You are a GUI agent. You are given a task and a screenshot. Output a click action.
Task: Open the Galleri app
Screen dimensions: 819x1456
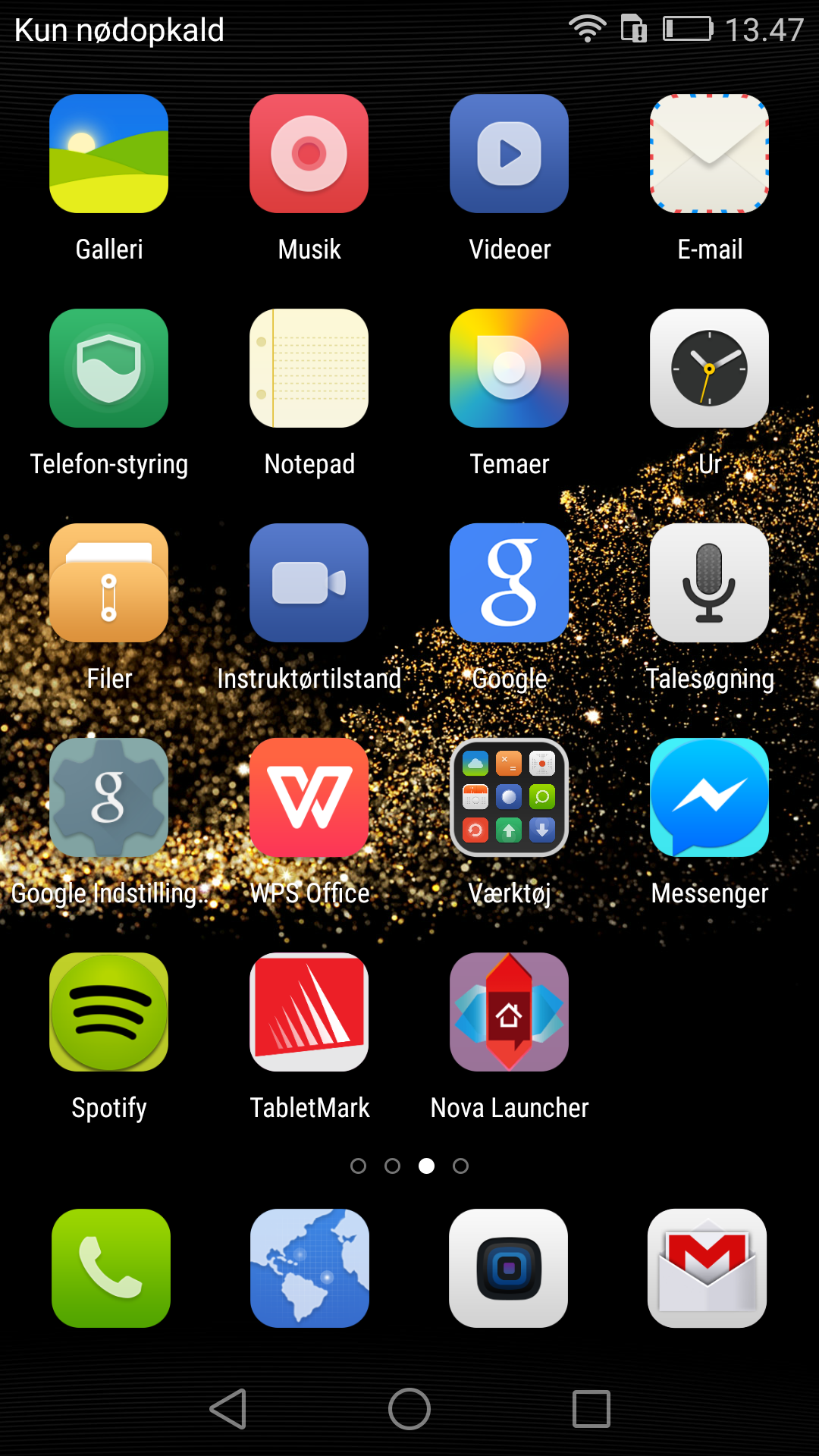[108, 154]
